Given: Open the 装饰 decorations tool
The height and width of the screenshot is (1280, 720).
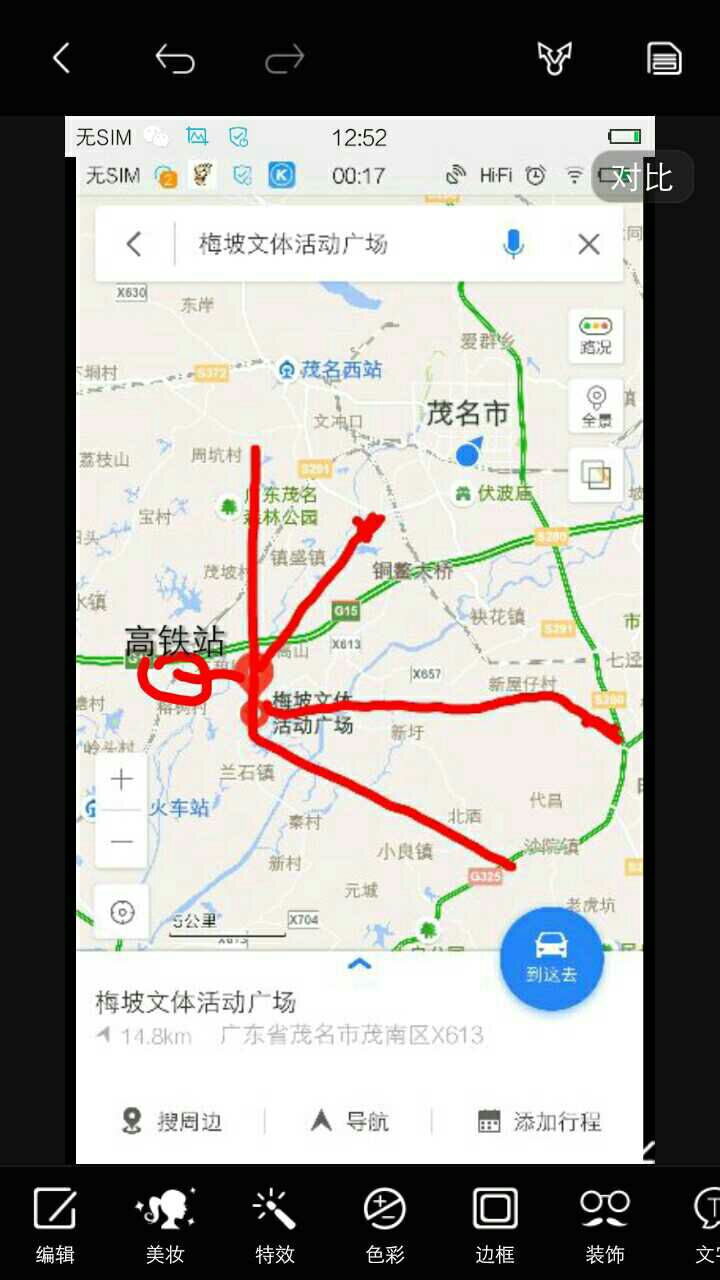Looking at the screenshot, I should (x=604, y=1224).
